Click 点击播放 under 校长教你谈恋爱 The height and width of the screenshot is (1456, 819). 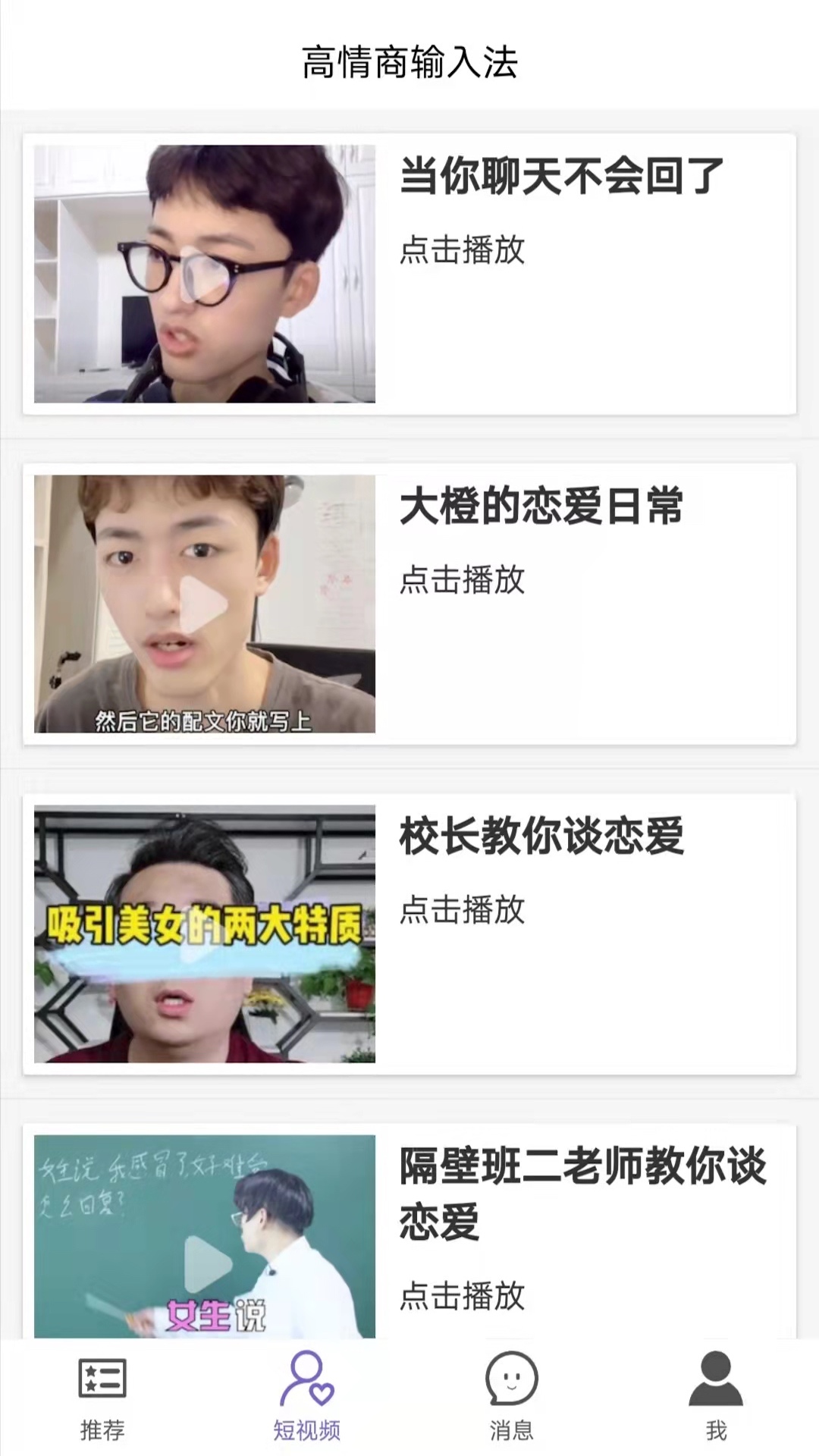click(x=462, y=913)
